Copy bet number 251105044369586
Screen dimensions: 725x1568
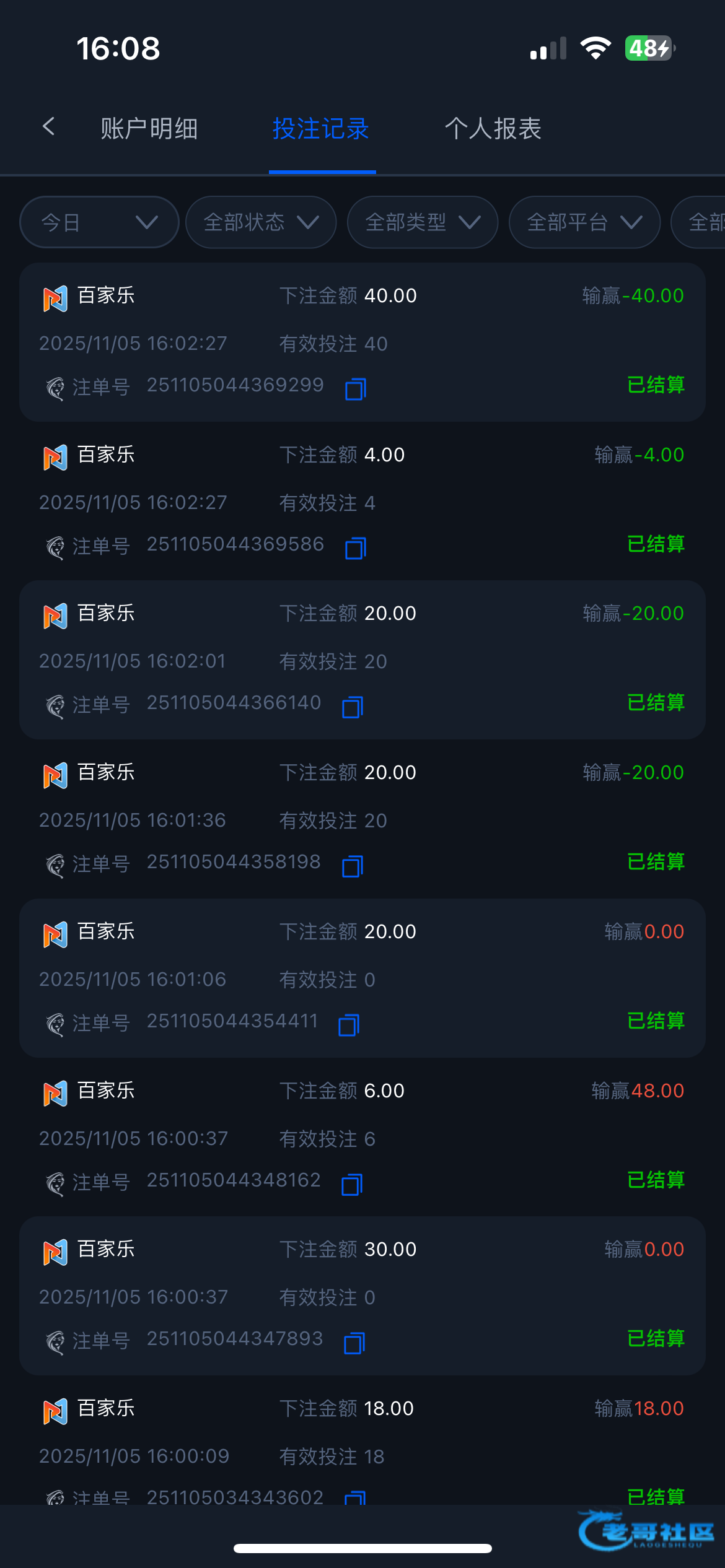click(356, 548)
